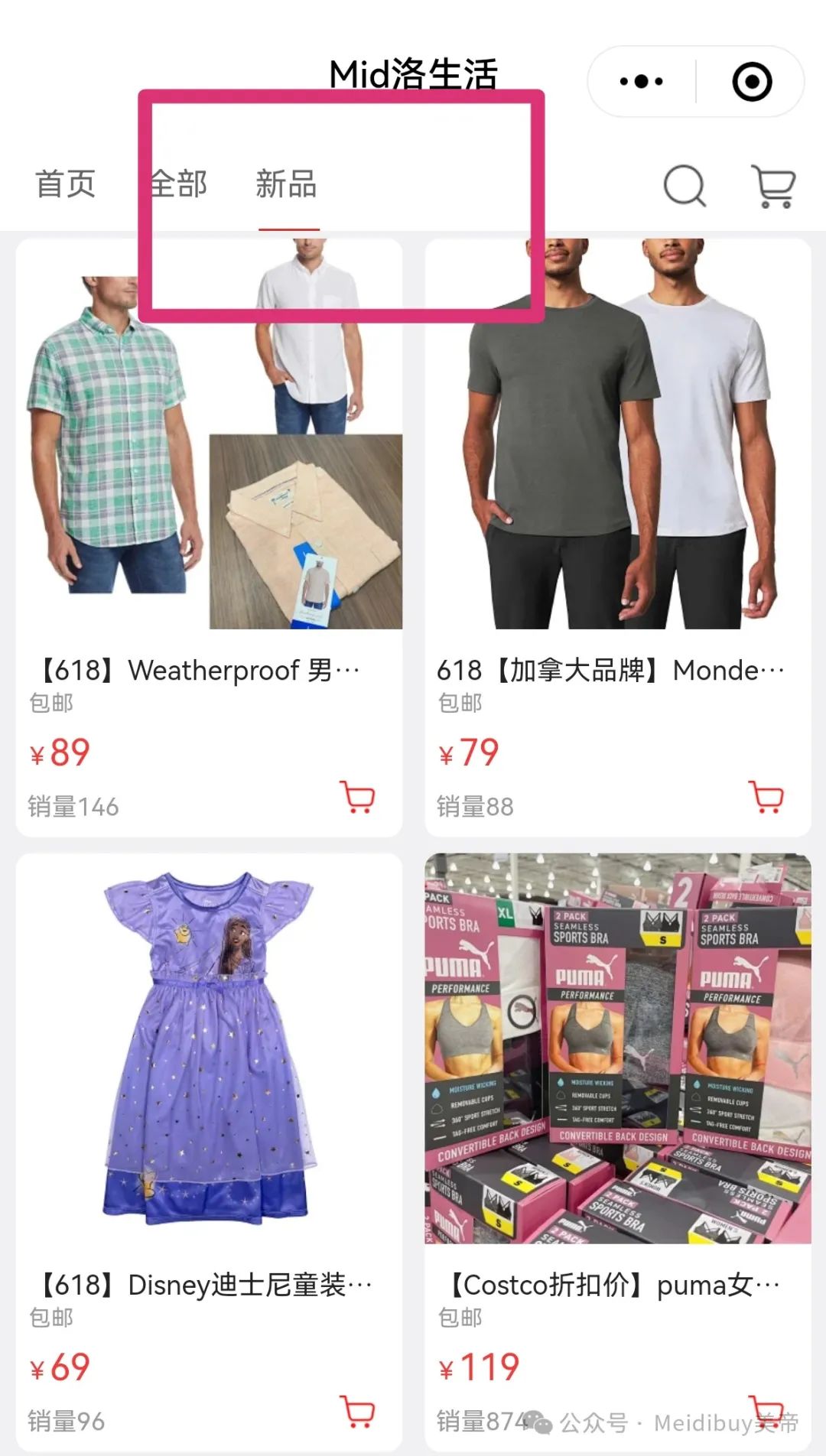Open the Puma sports bra product card
Viewport: 826px width, 1456px height.
[x=618, y=1152]
